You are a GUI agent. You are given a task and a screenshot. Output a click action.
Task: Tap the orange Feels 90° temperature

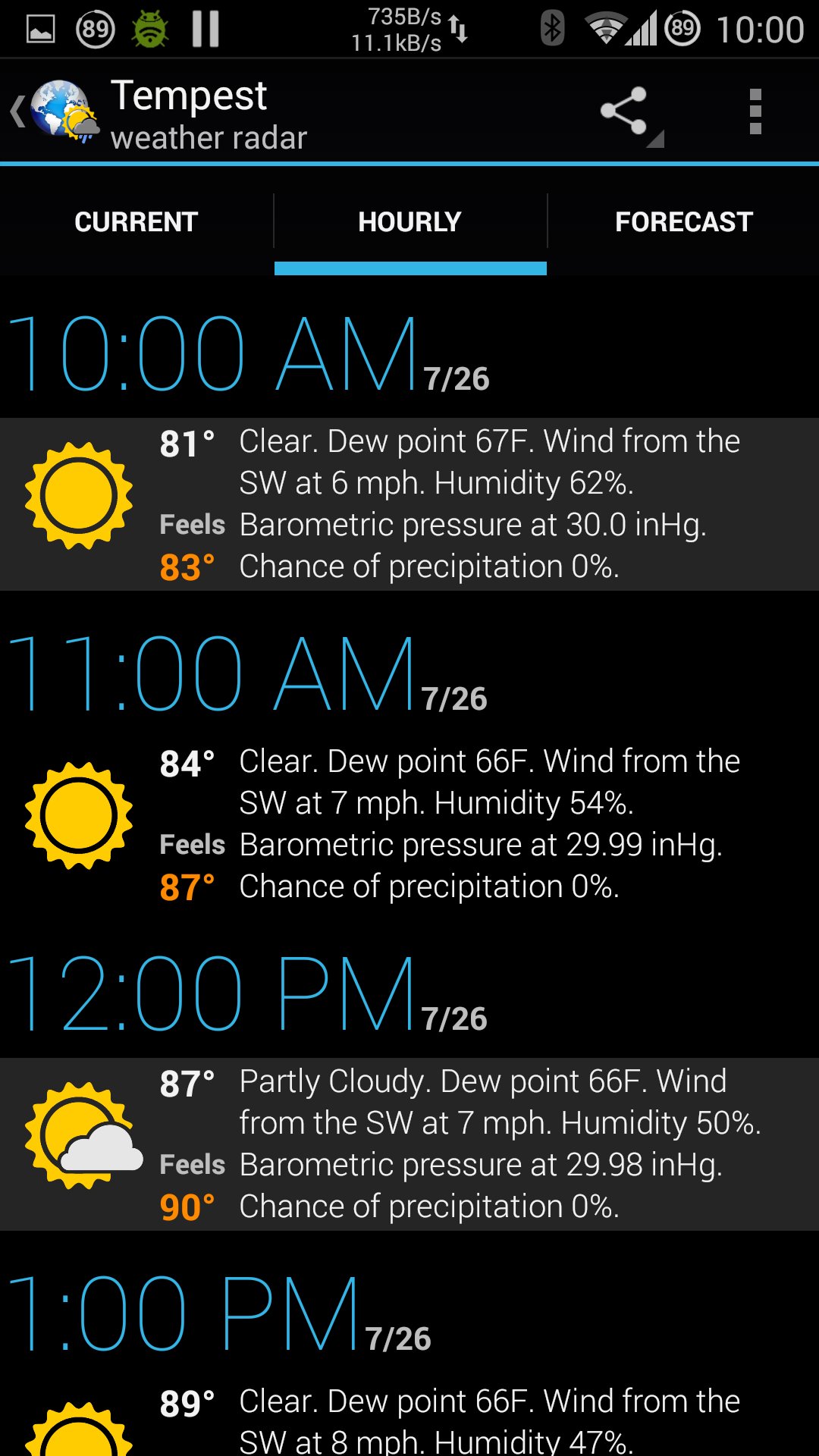pyautogui.click(x=188, y=1205)
